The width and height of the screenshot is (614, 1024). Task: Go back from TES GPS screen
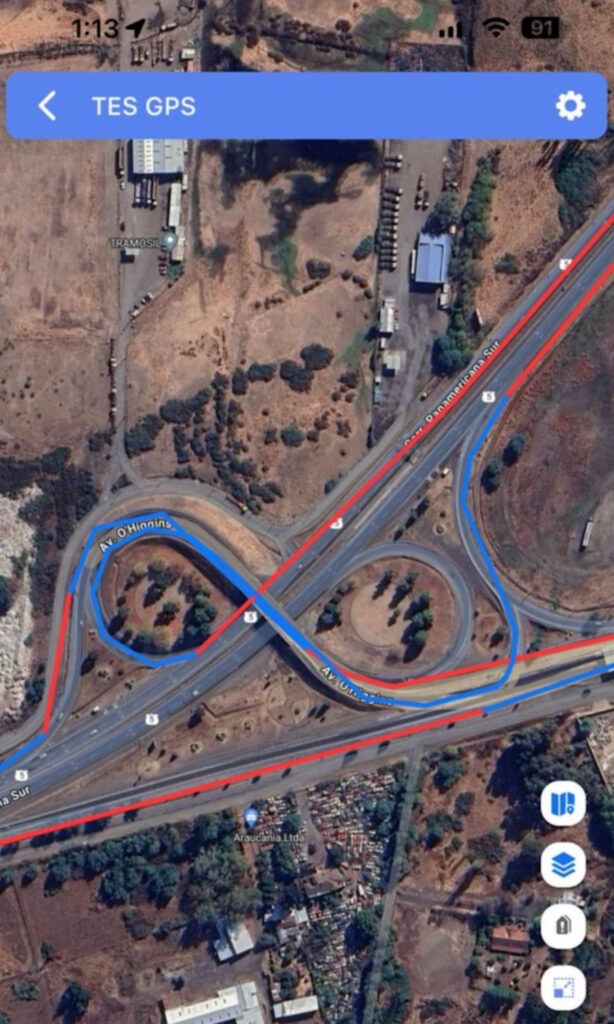(x=47, y=106)
